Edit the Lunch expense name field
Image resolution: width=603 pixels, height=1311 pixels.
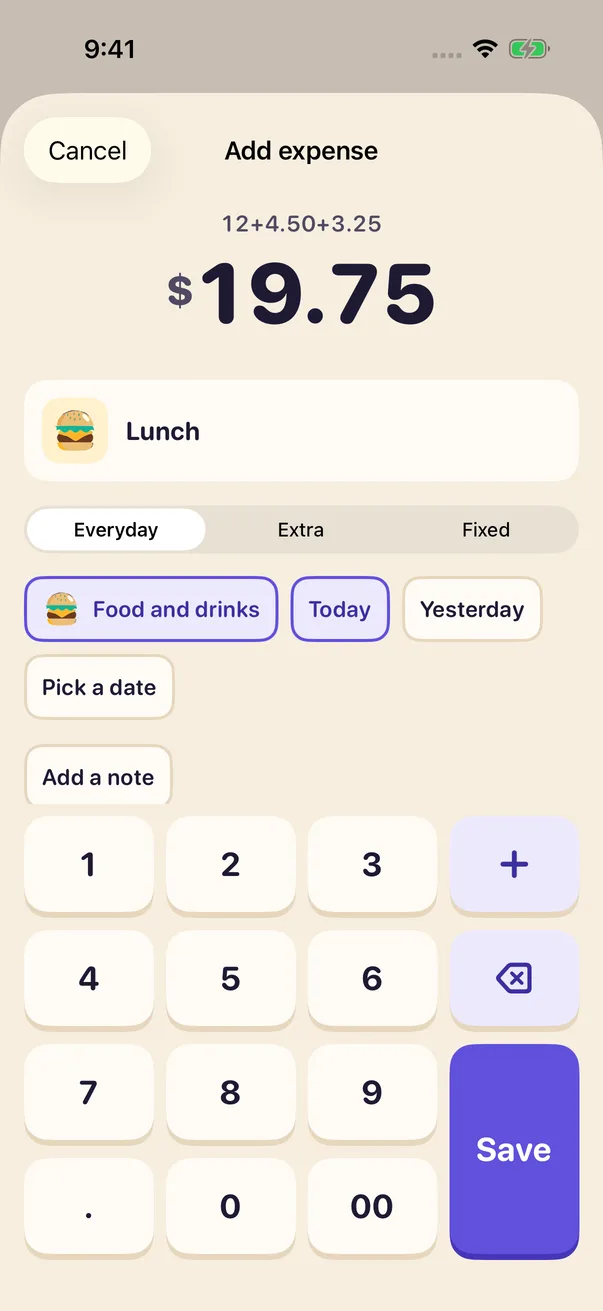coord(301,431)
